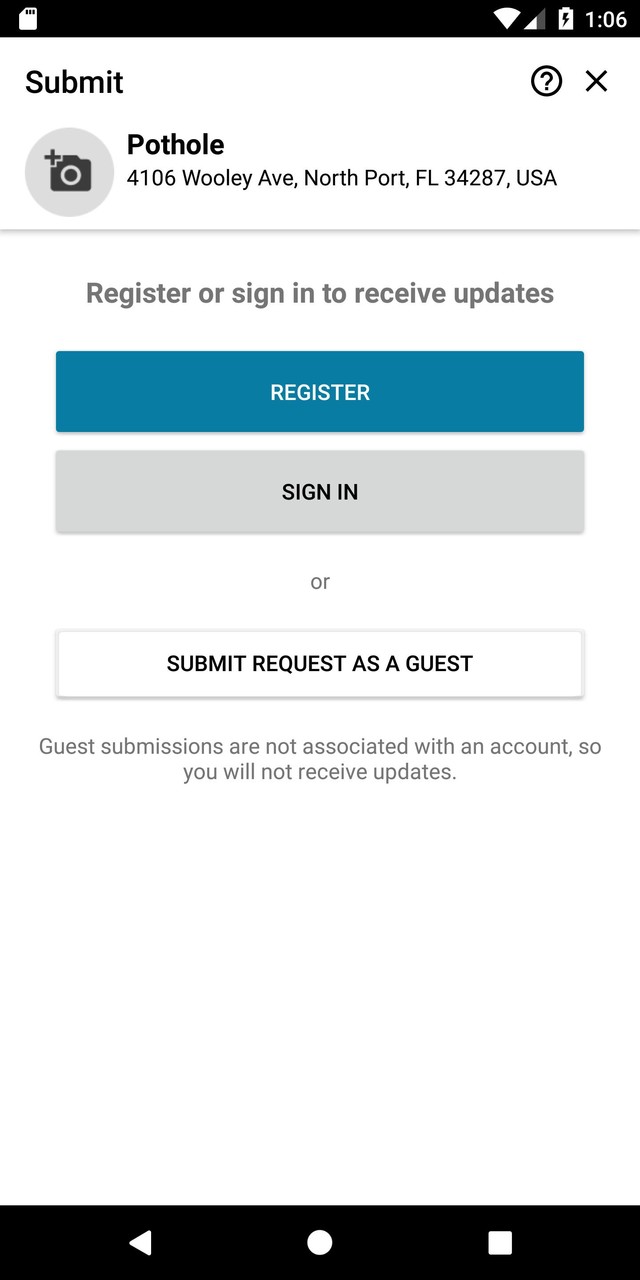The image size is (640, 1280).
Task: Tap the Register button
Action: (320, 392)
